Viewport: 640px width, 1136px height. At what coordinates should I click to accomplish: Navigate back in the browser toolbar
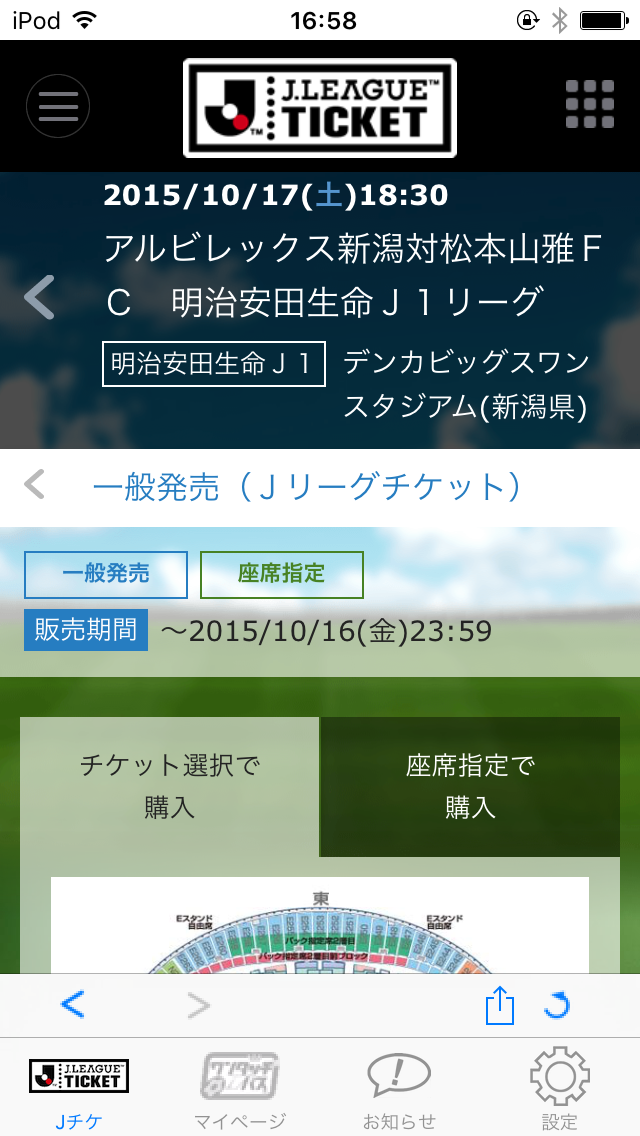(72, 1005)
